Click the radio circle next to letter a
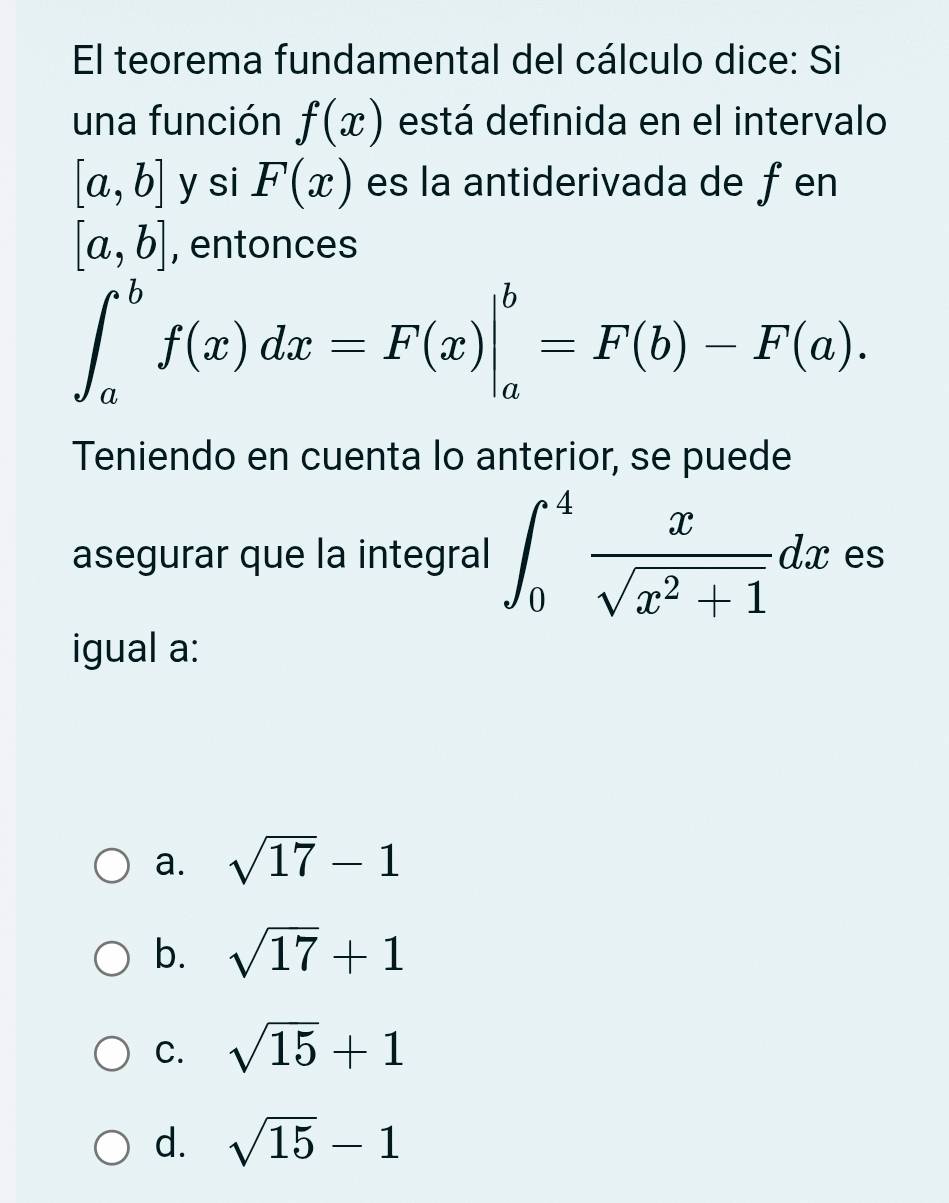The width and height of the screenshot is (949, 1203). click(112, 866)
